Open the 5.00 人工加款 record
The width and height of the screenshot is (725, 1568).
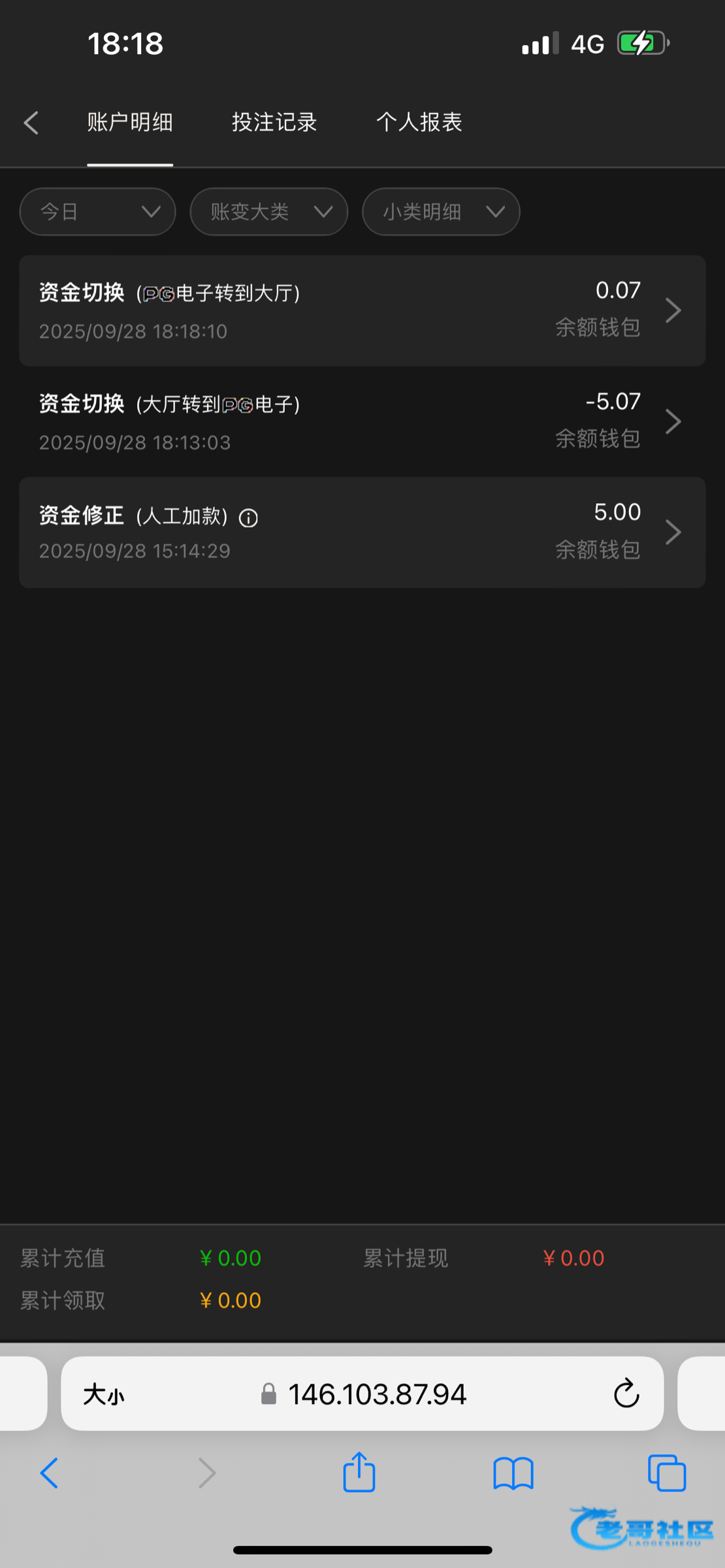click(x=362, y=532)
